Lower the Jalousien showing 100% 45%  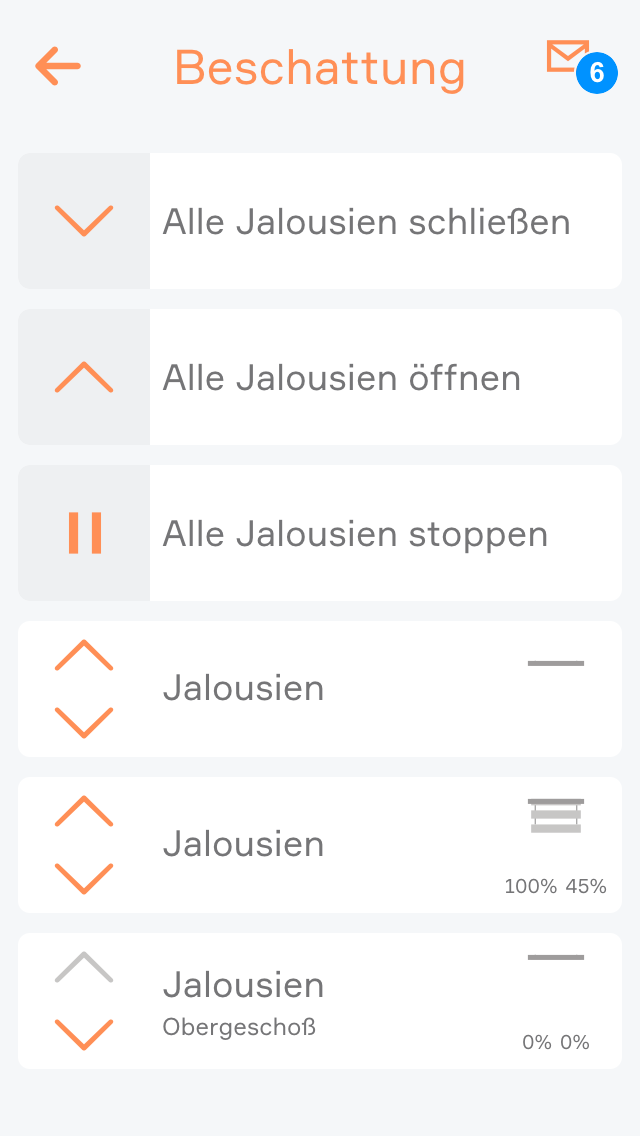(84, 878)
